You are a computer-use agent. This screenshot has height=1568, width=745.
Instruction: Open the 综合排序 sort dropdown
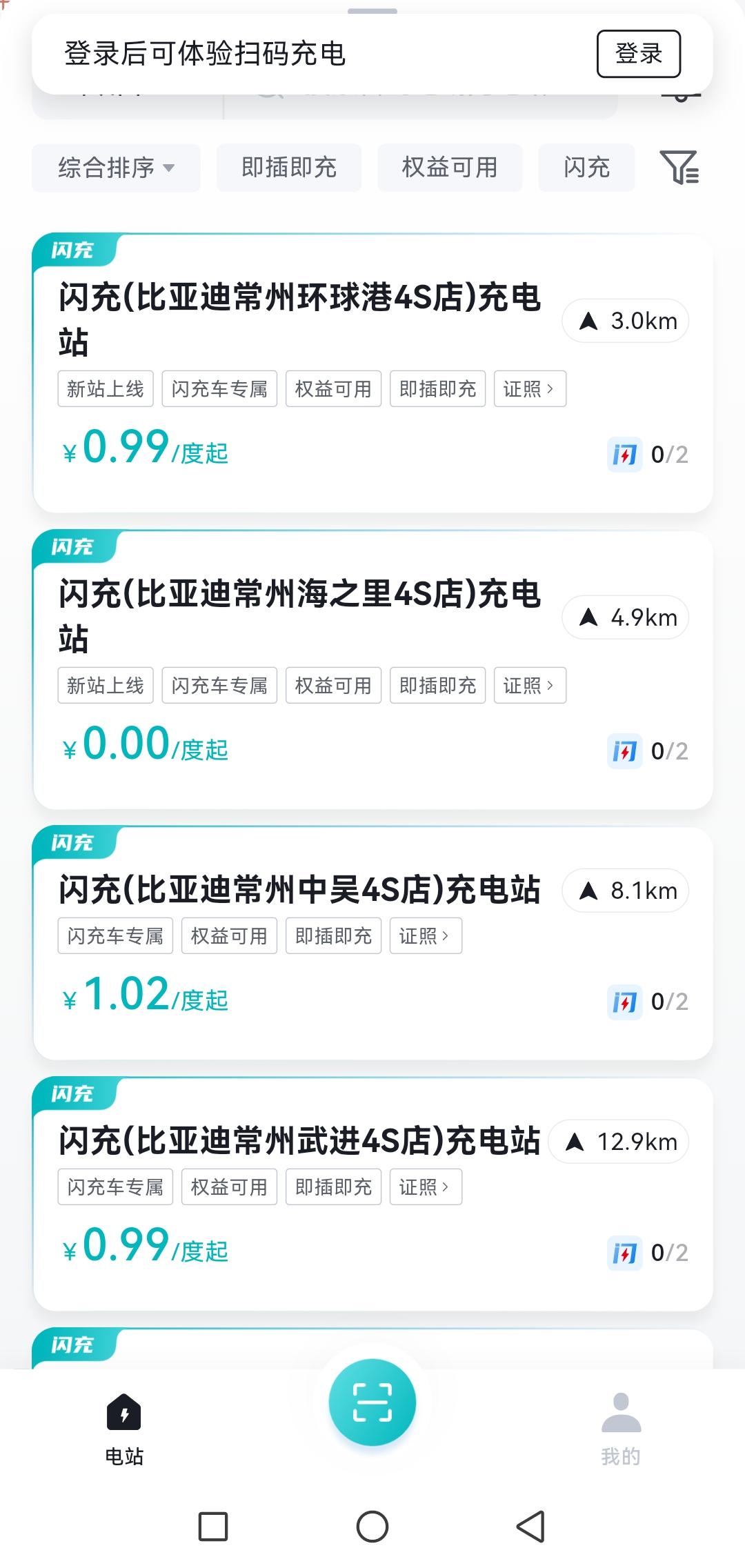point(115,168)
